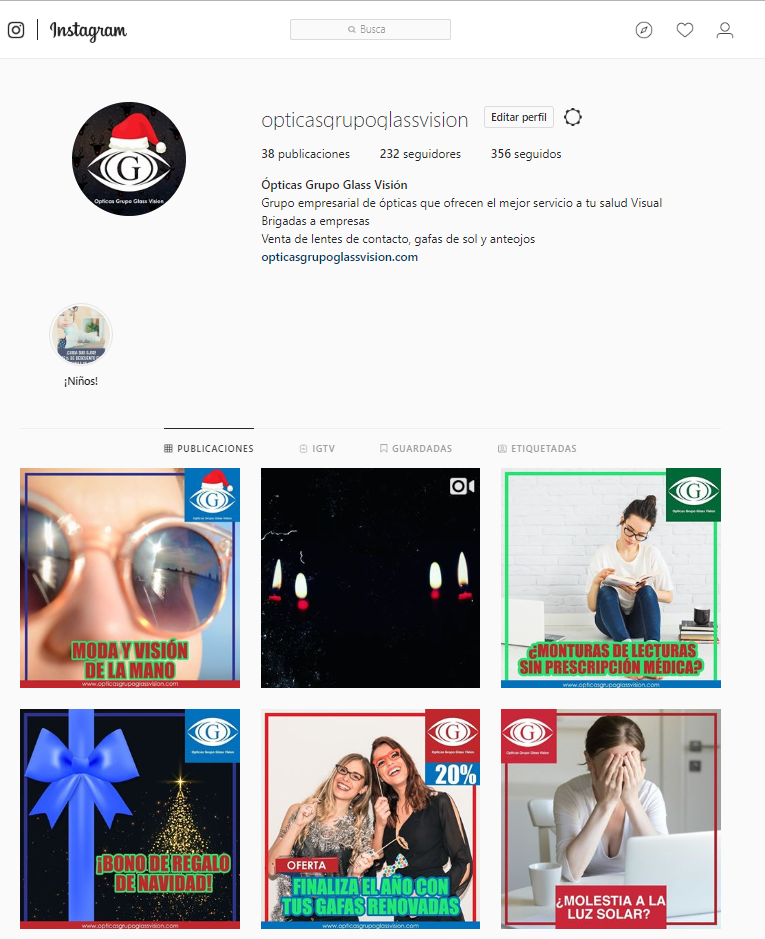Open the candles video post
Screen dimensions: 765x939
tap(370, 578)
